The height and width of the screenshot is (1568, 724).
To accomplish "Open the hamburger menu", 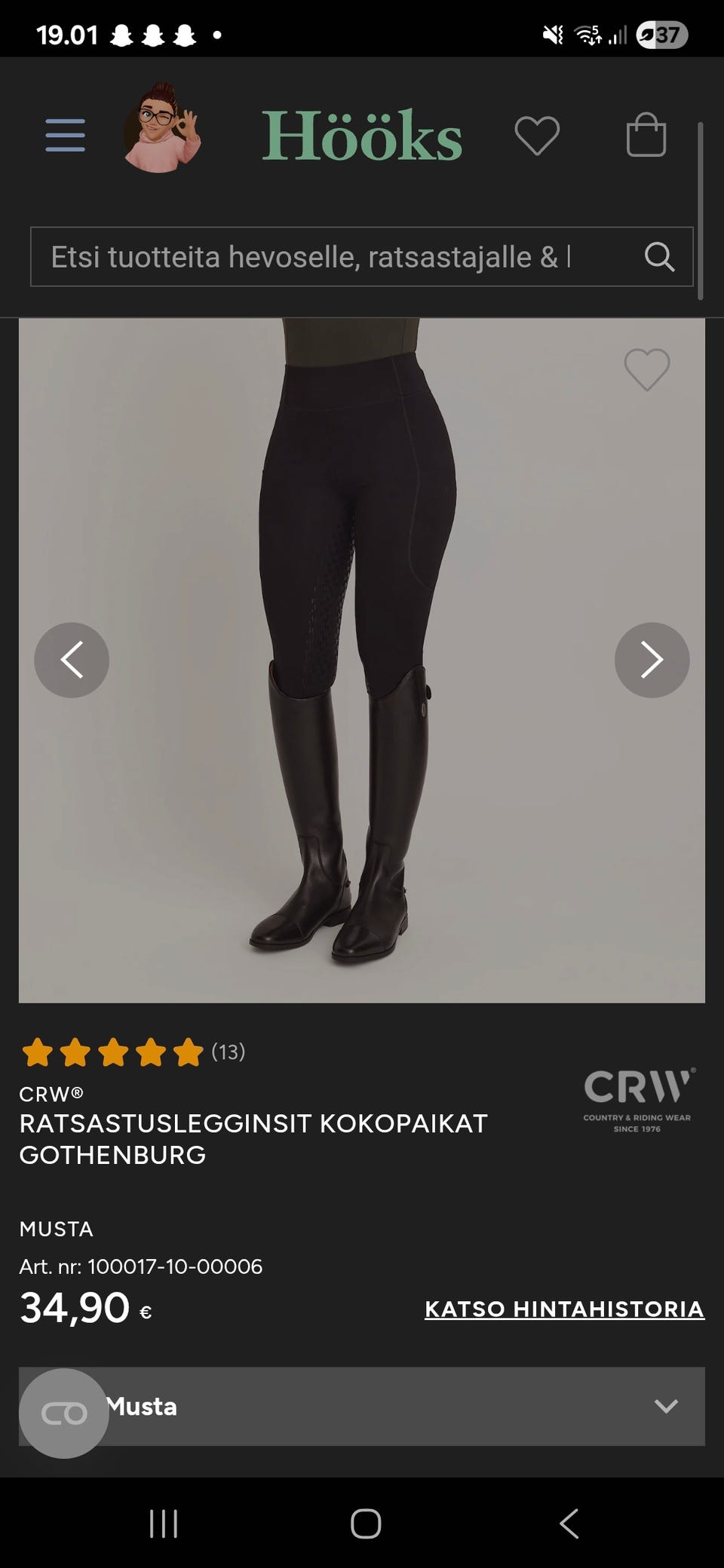I will (x=65, y=136).
